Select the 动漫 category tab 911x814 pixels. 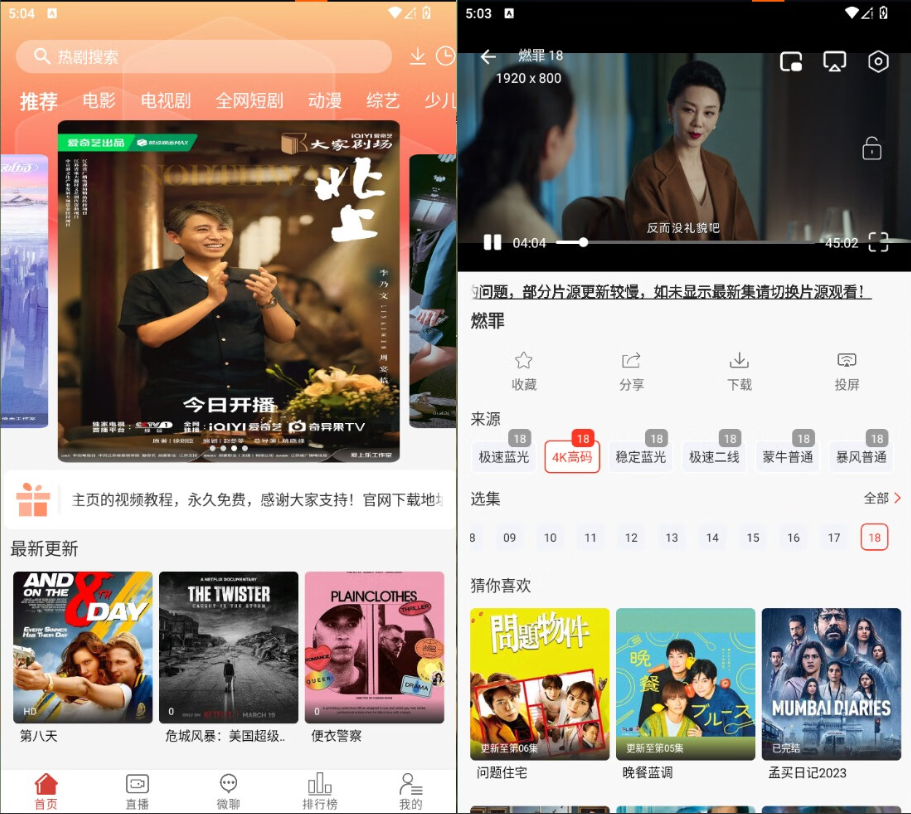[x=325, y=101]
